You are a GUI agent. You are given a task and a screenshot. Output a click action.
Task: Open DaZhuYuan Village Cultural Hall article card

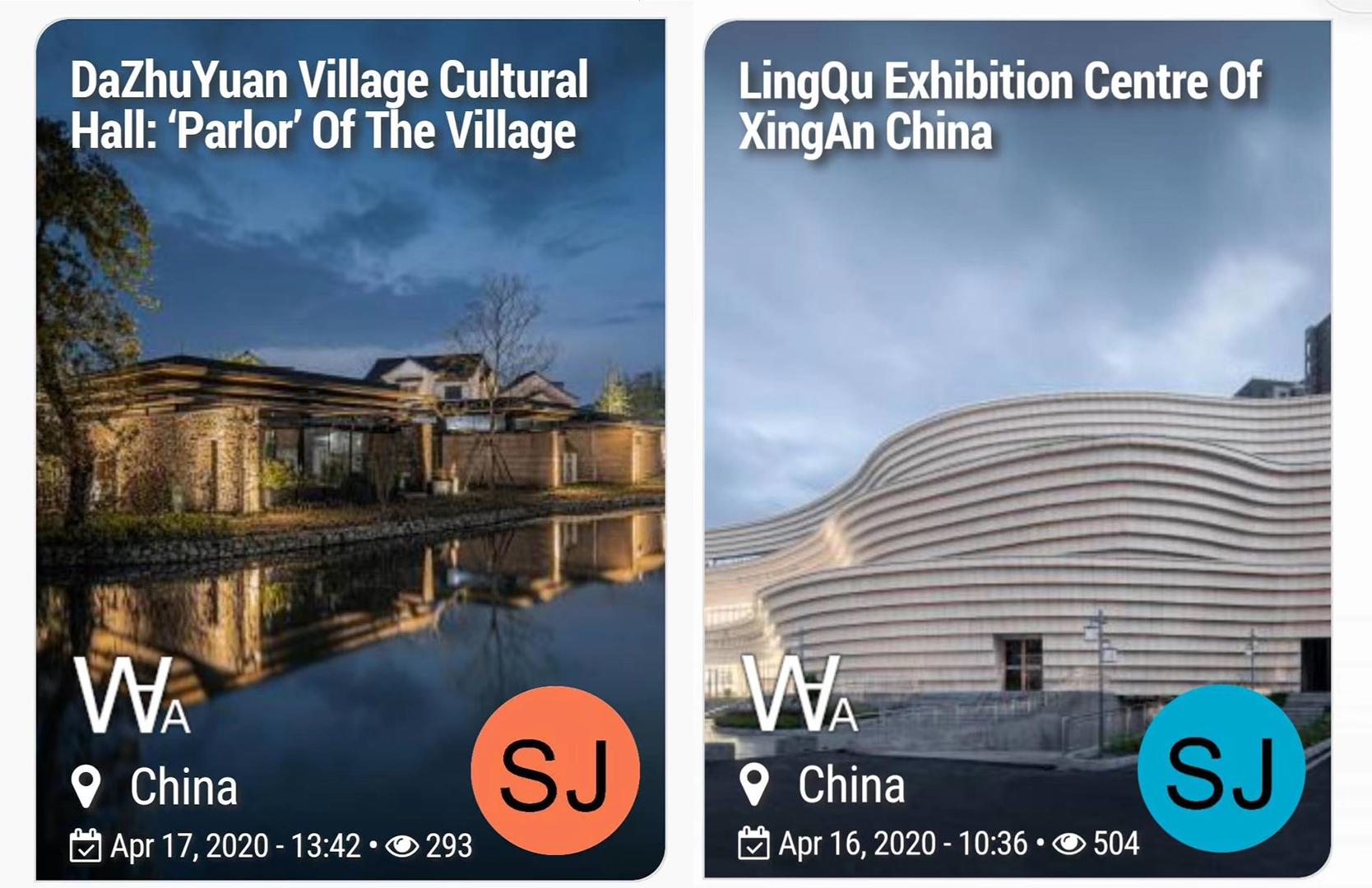[329, 107]
